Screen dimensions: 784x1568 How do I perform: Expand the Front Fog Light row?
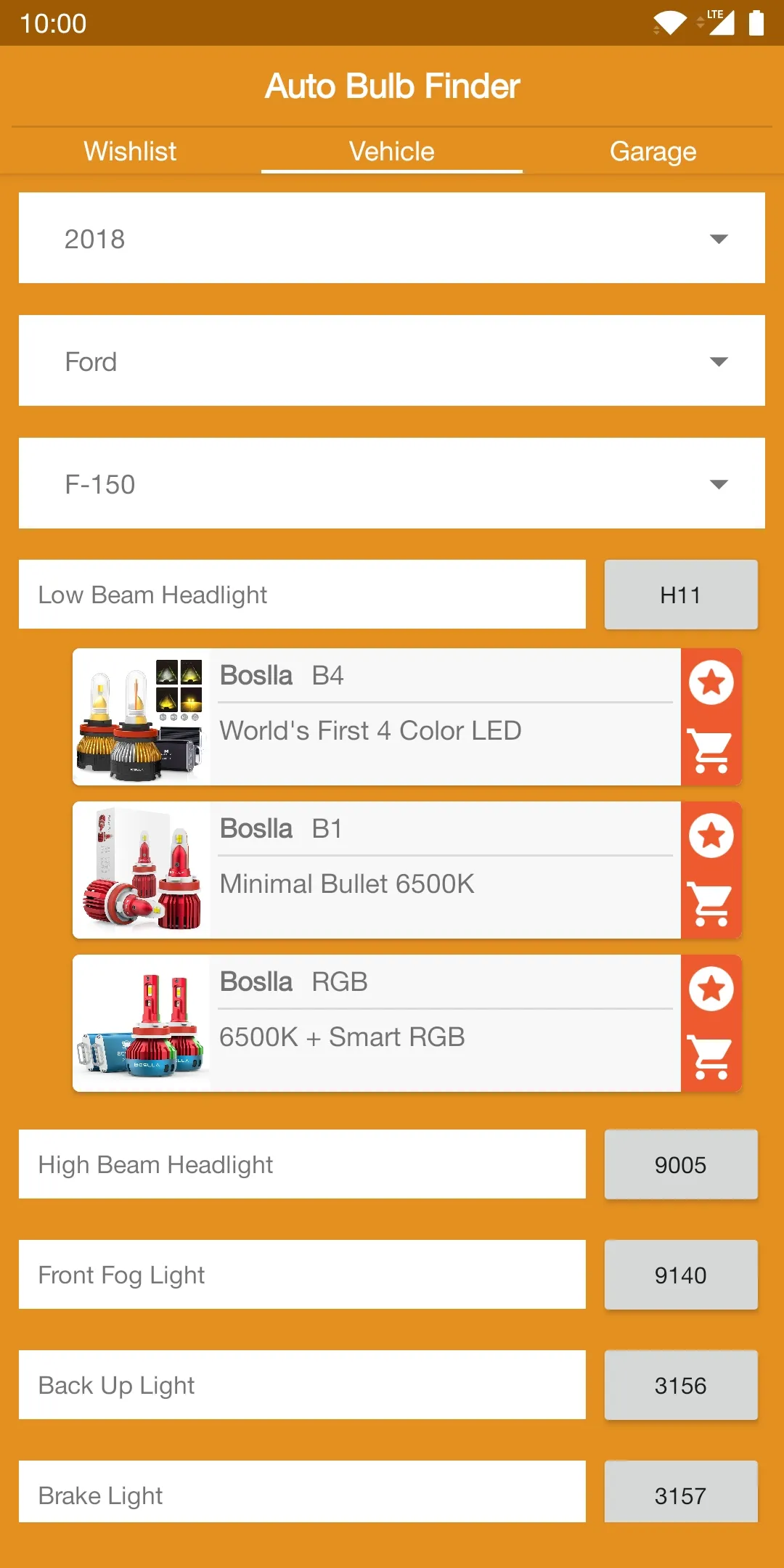click(302, 1275)
